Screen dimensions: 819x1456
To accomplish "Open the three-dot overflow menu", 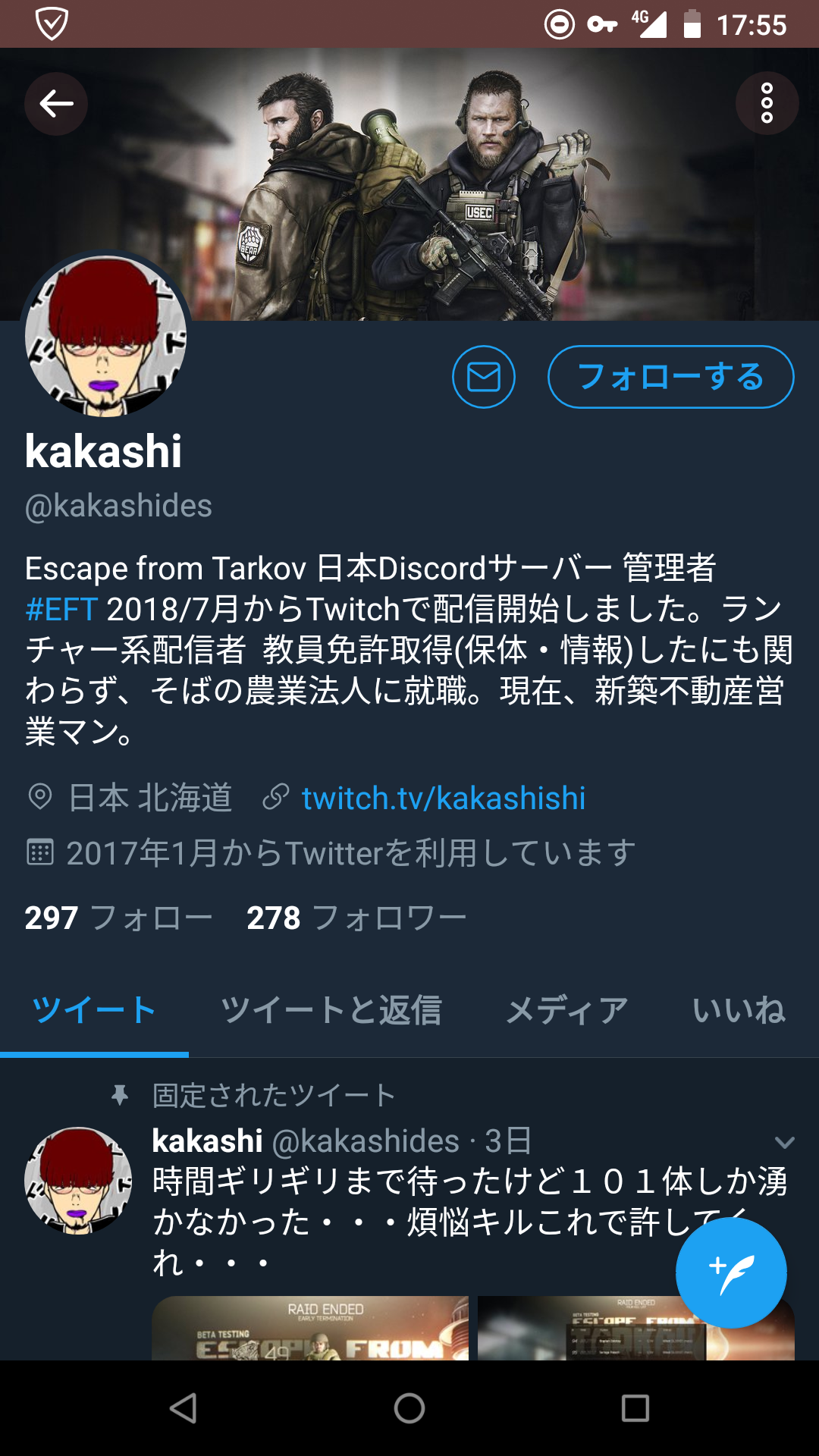I will [767, 103].
